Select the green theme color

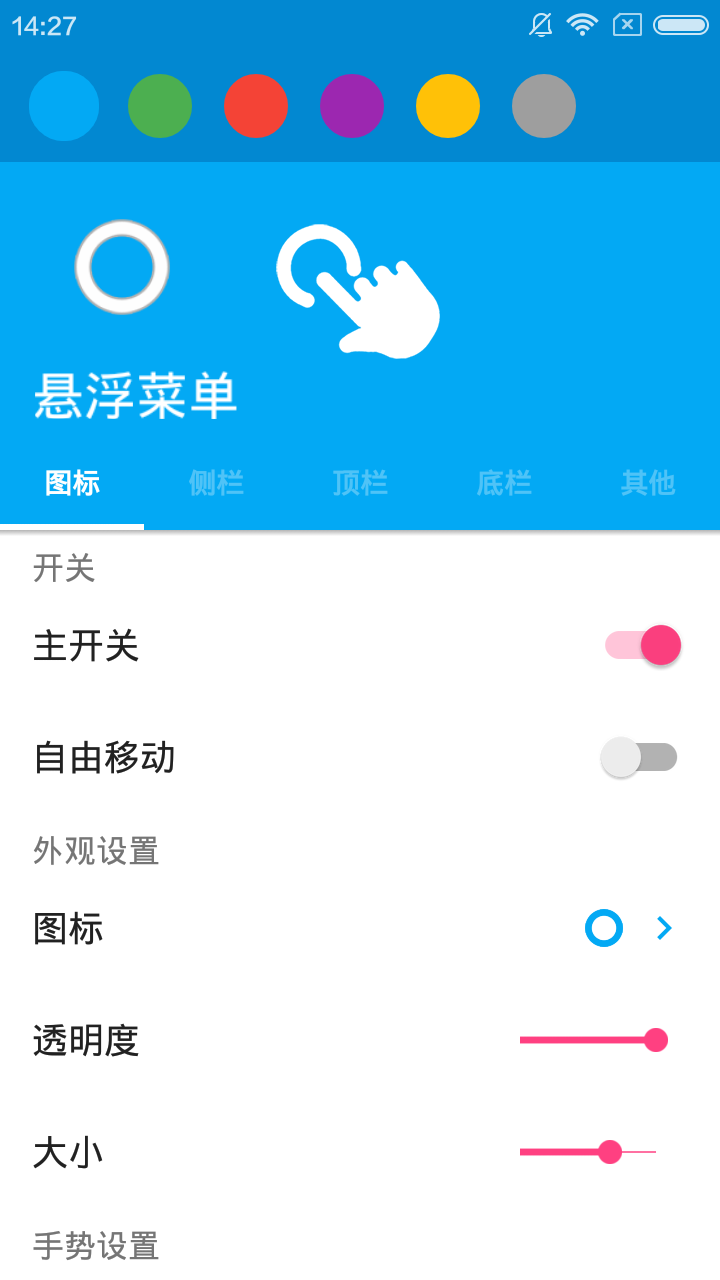click(160, 106)
